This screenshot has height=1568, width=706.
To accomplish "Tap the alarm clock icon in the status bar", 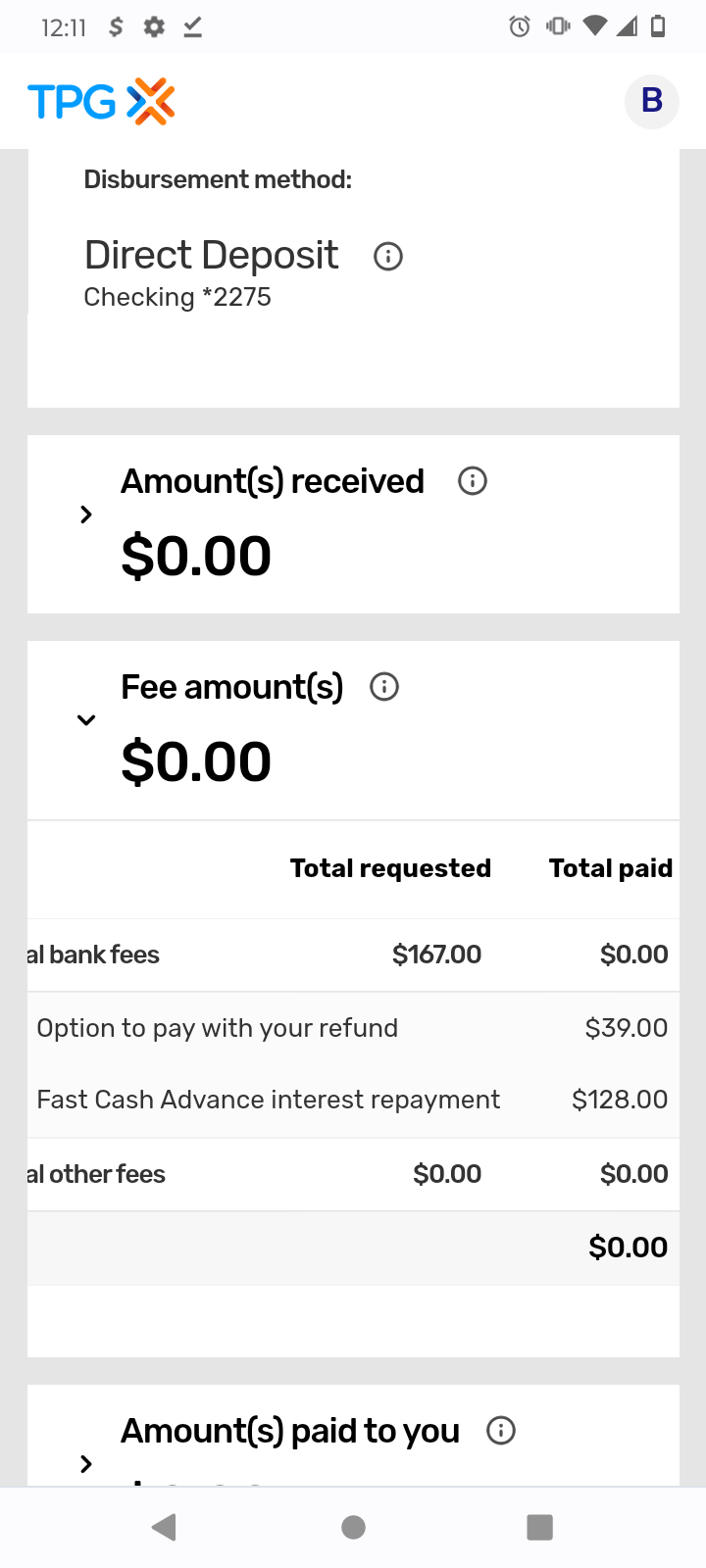I will (520, 27).
